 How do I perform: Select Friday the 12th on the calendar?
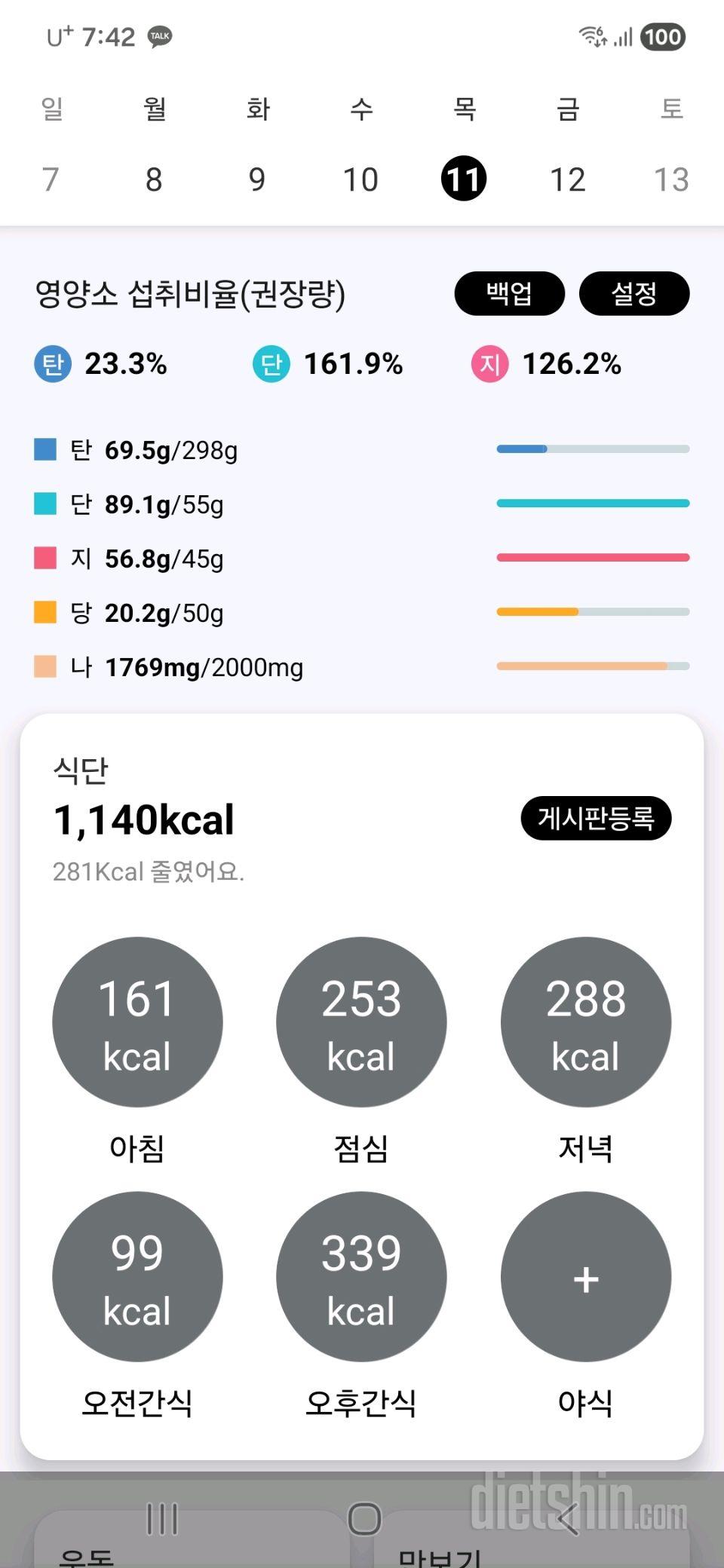(x=568, y=179)
